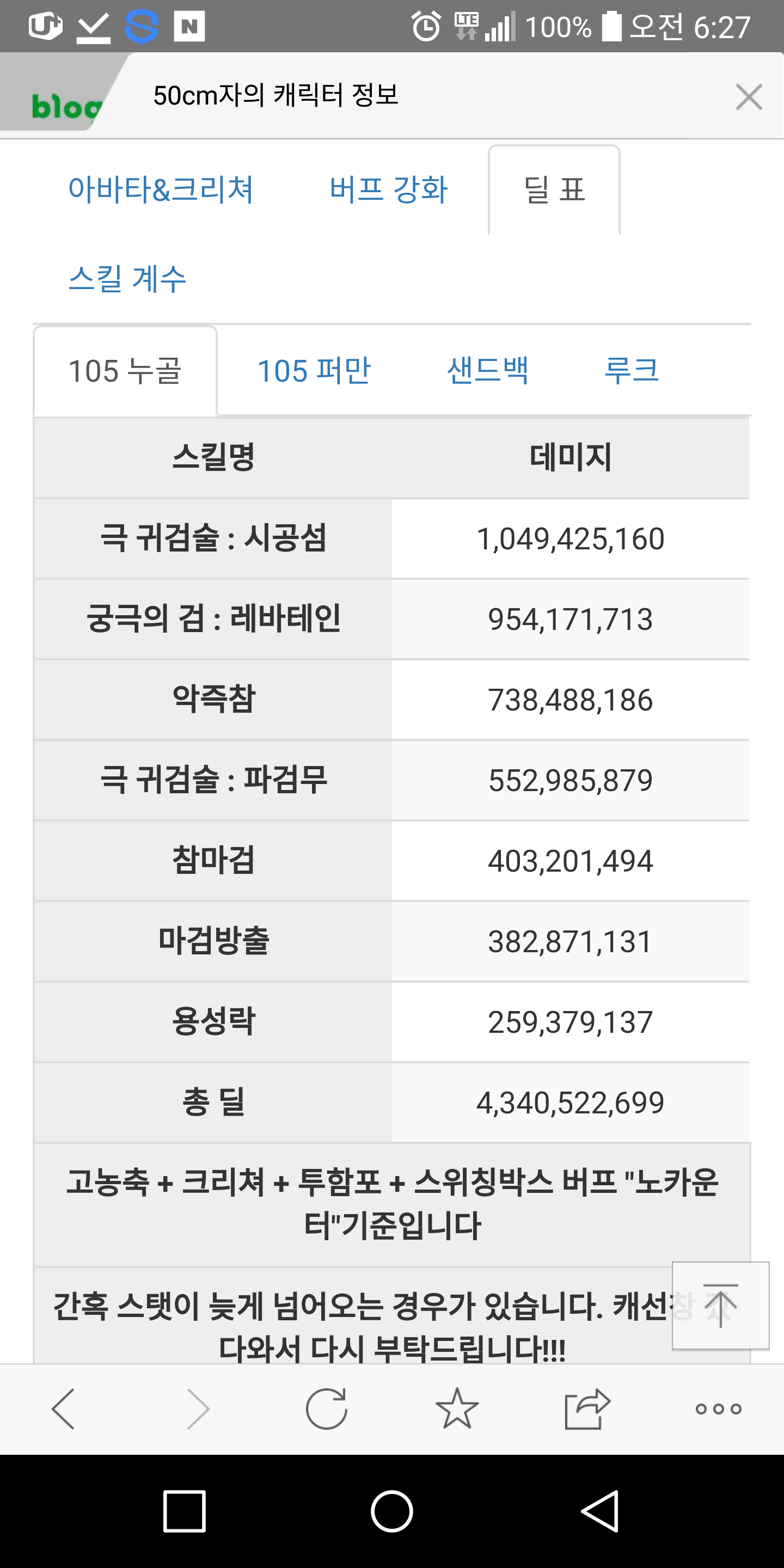
Task: Tap the blog logo
Action: pyautogui.click(x=66, y=107)
